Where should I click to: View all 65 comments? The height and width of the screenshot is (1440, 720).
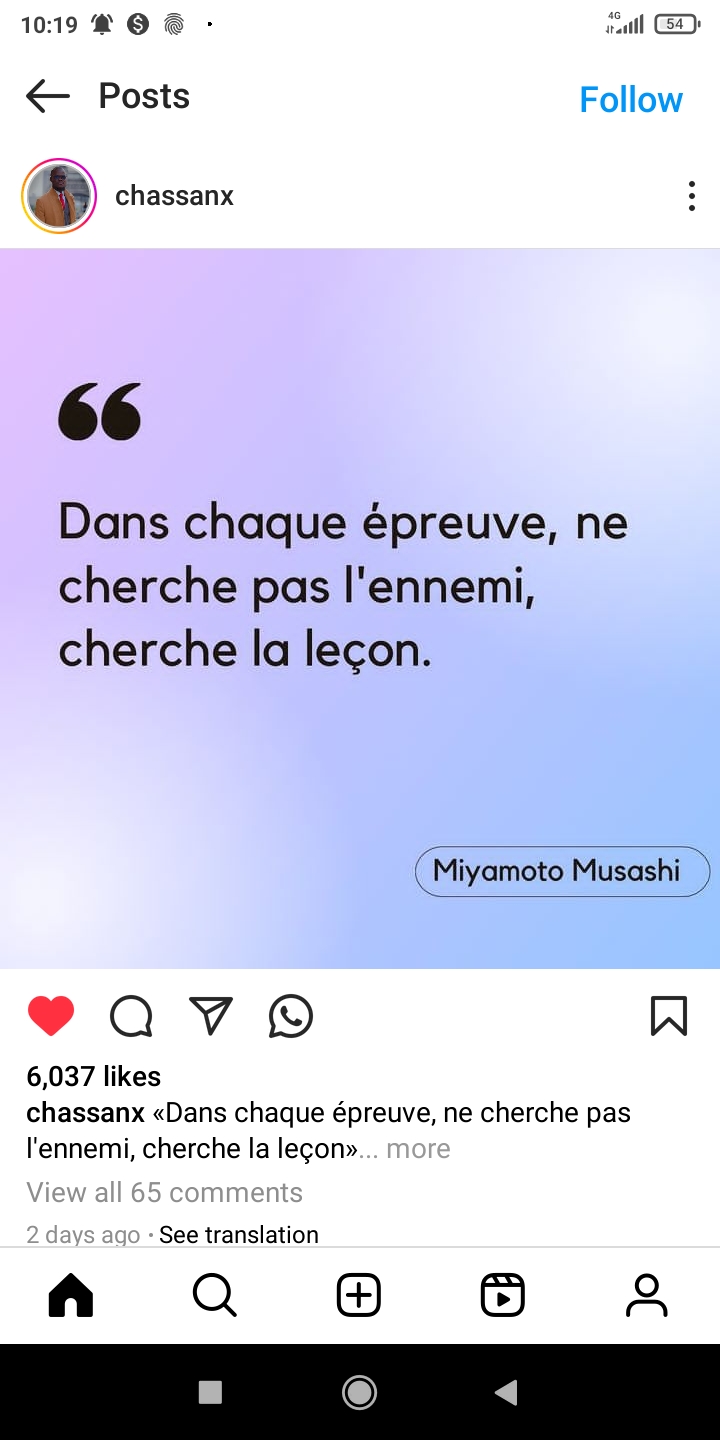164,1192
